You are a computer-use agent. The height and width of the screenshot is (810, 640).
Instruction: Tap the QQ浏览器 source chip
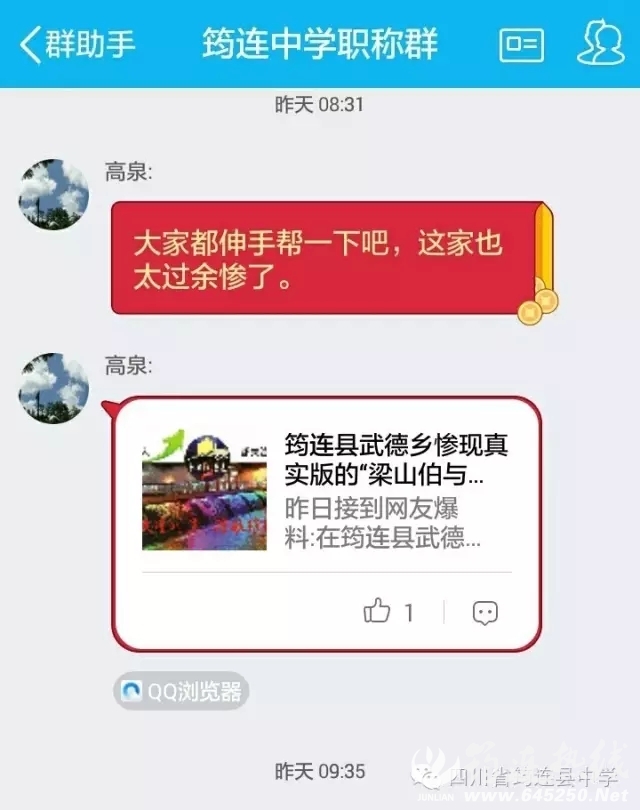[180, 691]
